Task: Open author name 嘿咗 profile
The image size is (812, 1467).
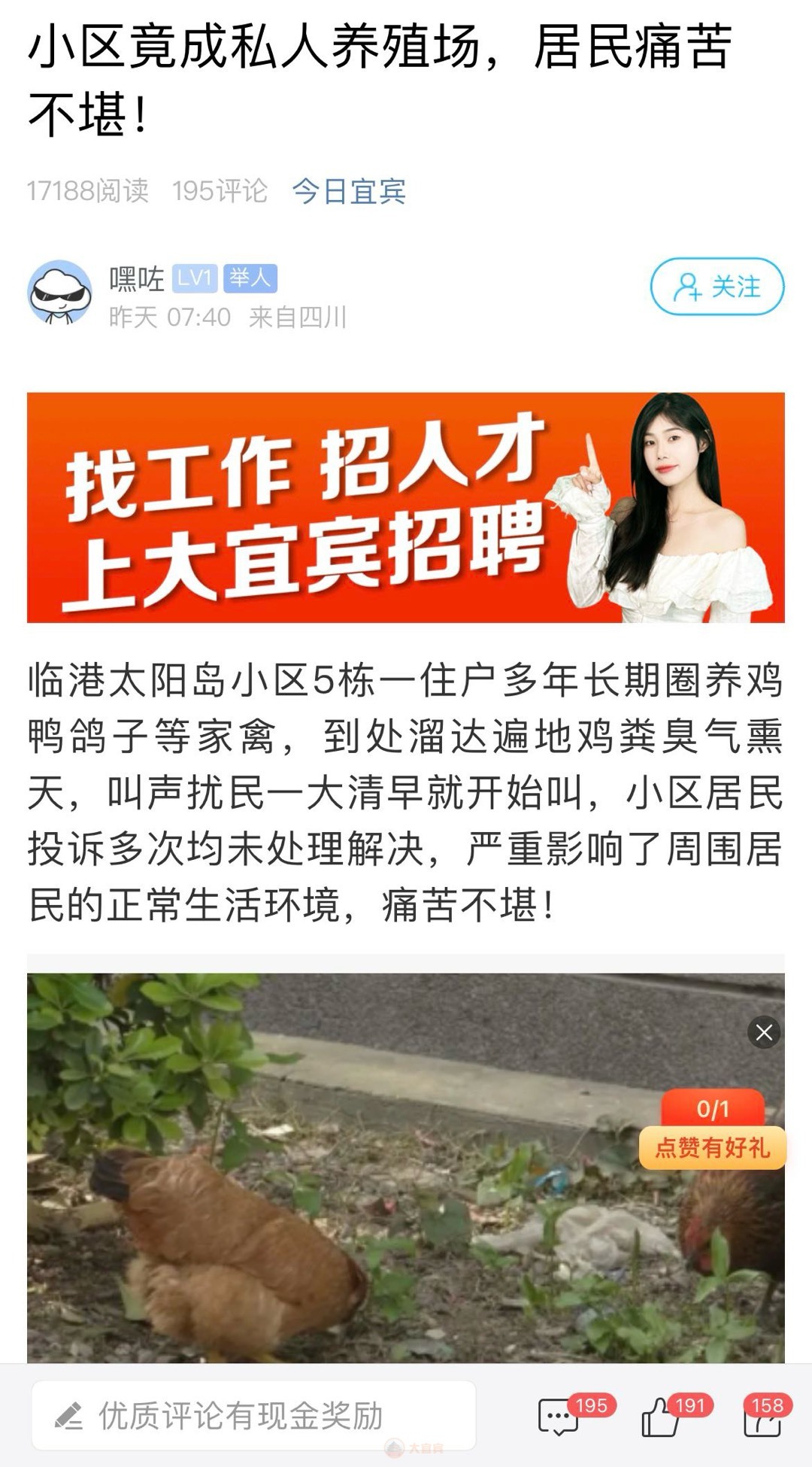Action: 136,279
